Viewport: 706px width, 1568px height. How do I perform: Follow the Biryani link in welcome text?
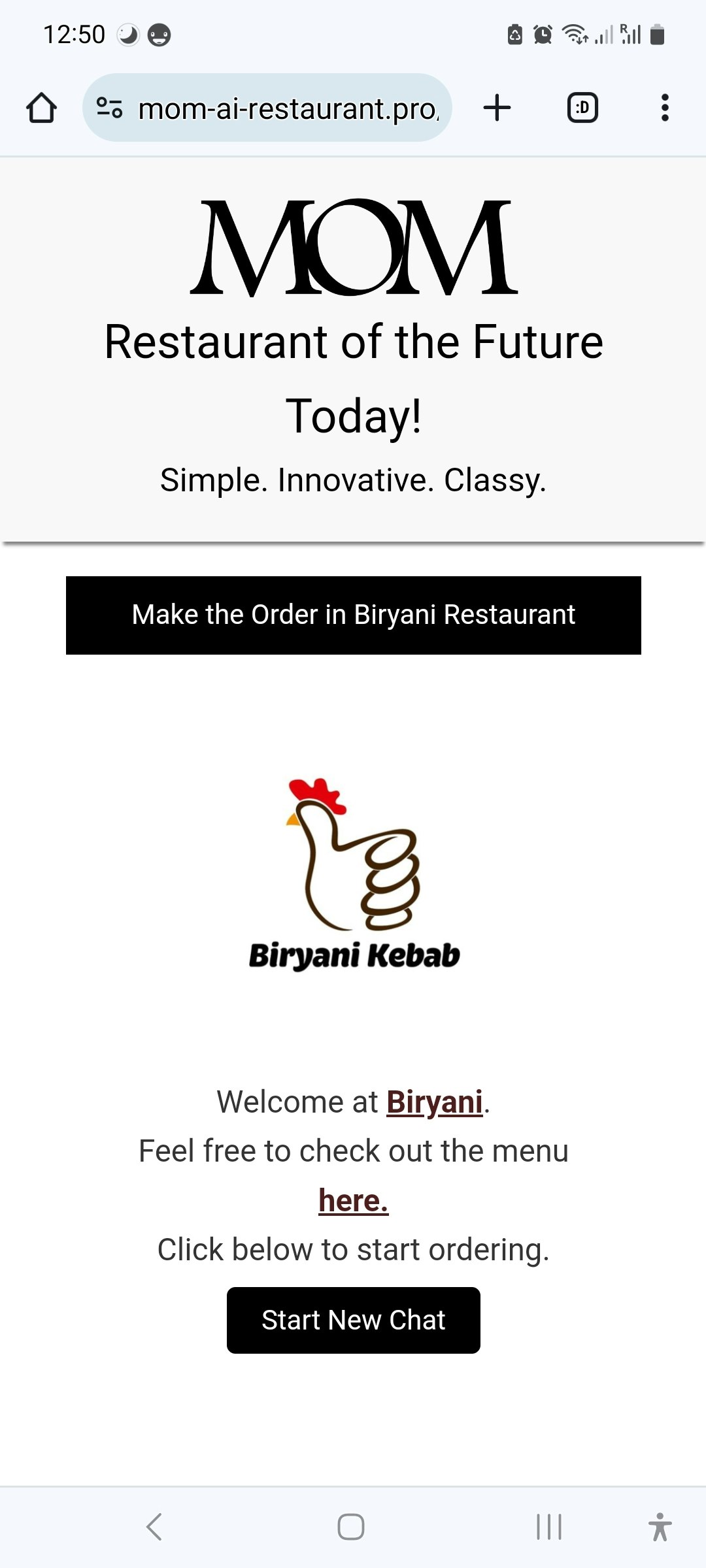tap(434, 1102)
